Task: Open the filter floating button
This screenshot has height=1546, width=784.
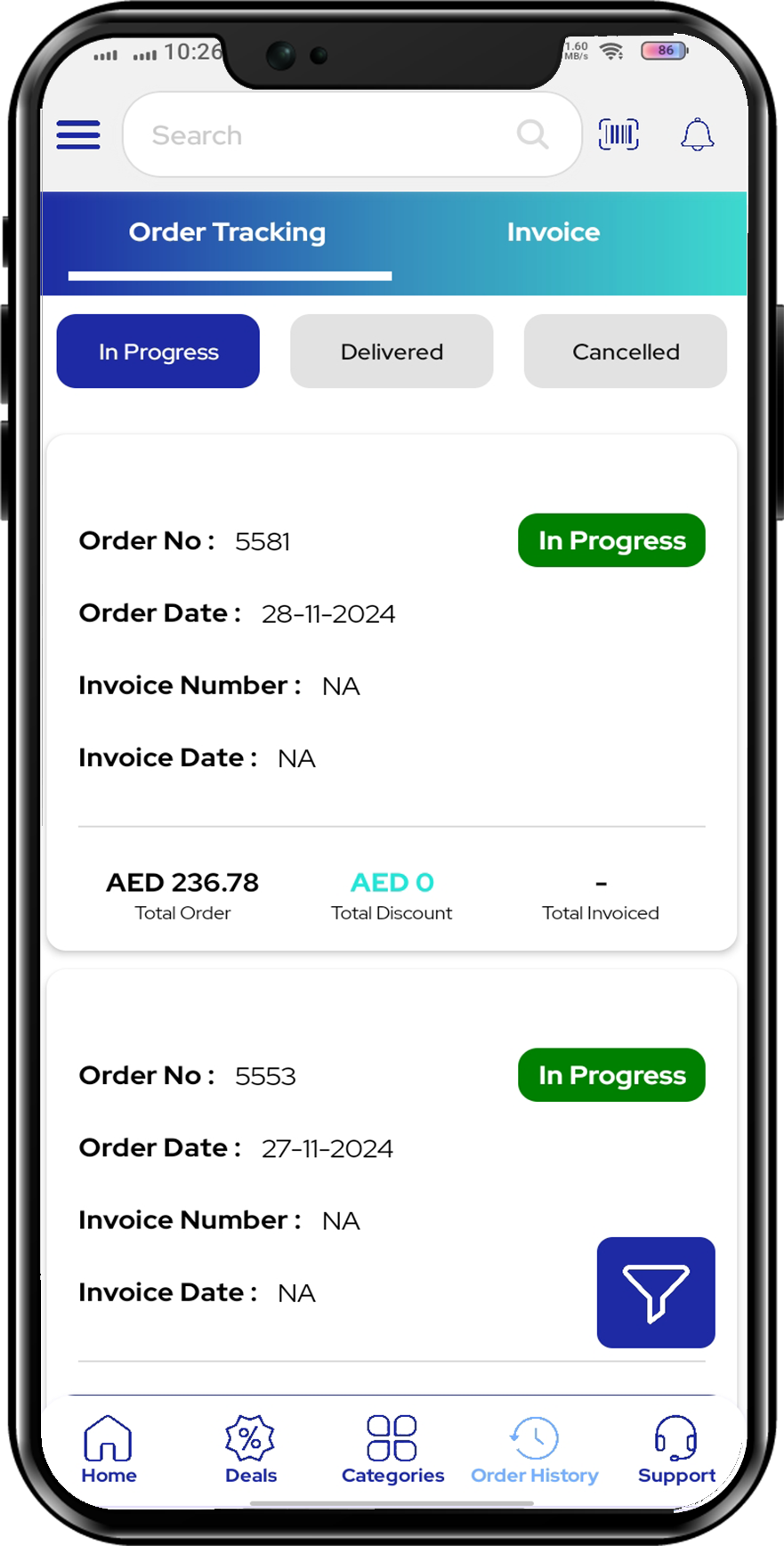Action: (656, 1292)
